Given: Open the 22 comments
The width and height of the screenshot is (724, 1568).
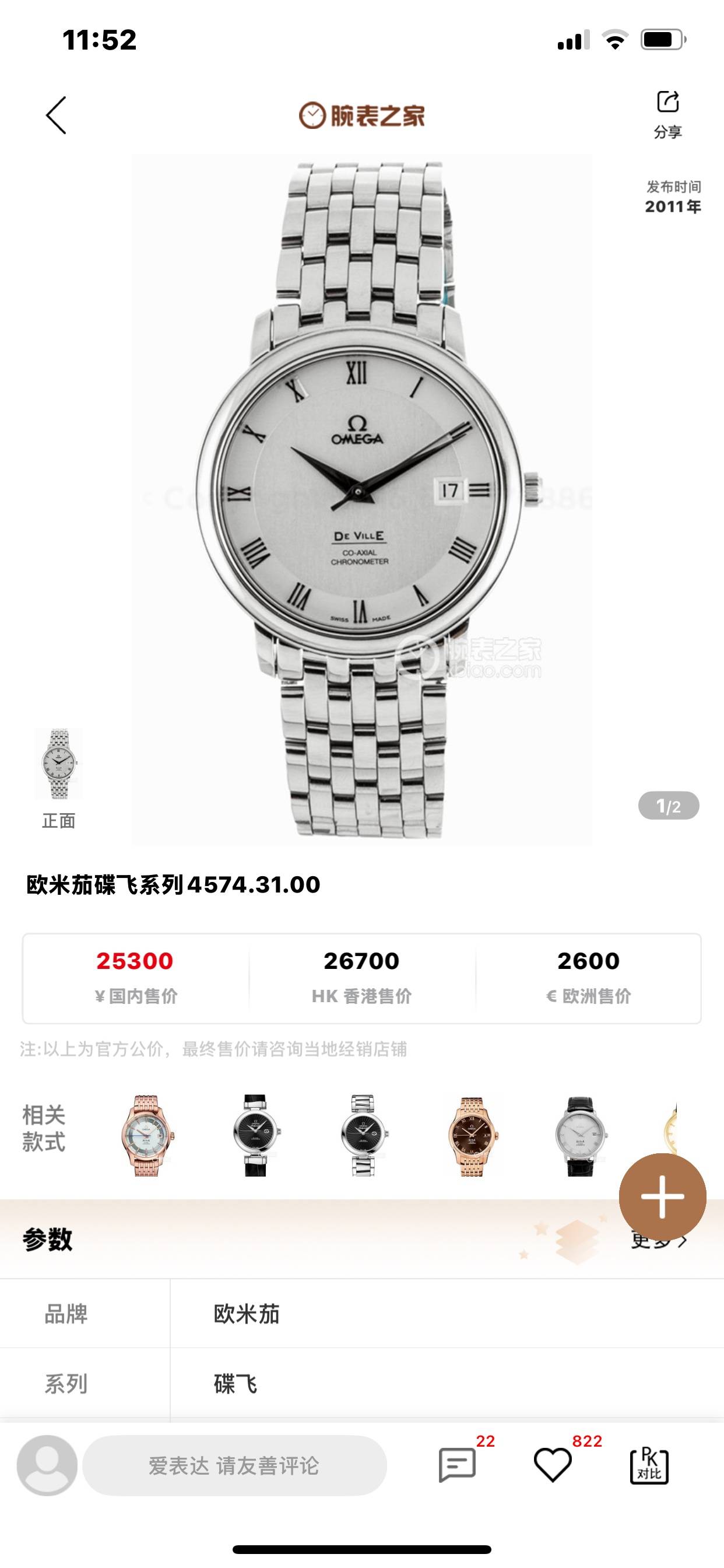Looking at the screenshot, I should (x=458, y=1464).
